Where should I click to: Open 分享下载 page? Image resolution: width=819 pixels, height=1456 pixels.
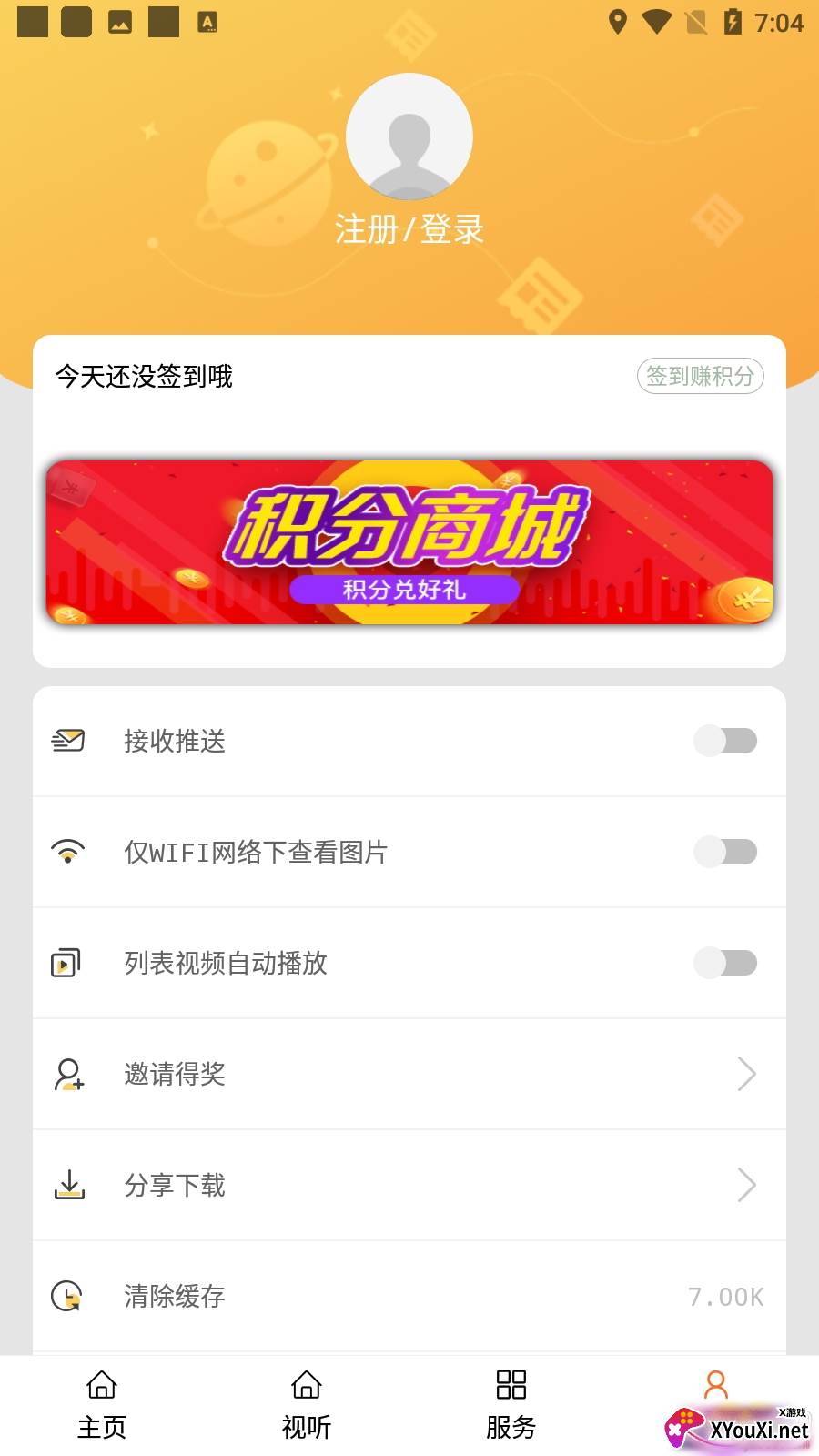(x=409, y=1185)
